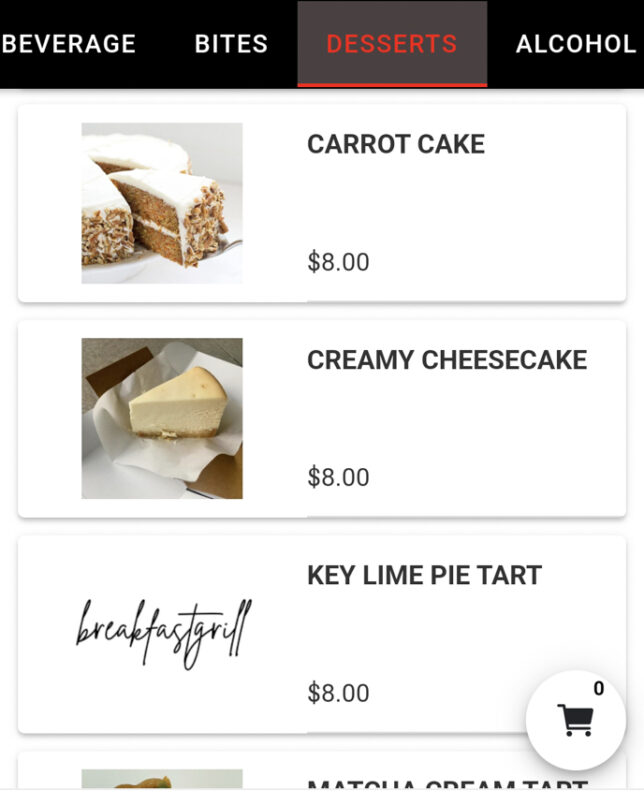View the Creamy Cheesecake item
Image resolution: width=644 pixels, height=805 pixels.
322,418
